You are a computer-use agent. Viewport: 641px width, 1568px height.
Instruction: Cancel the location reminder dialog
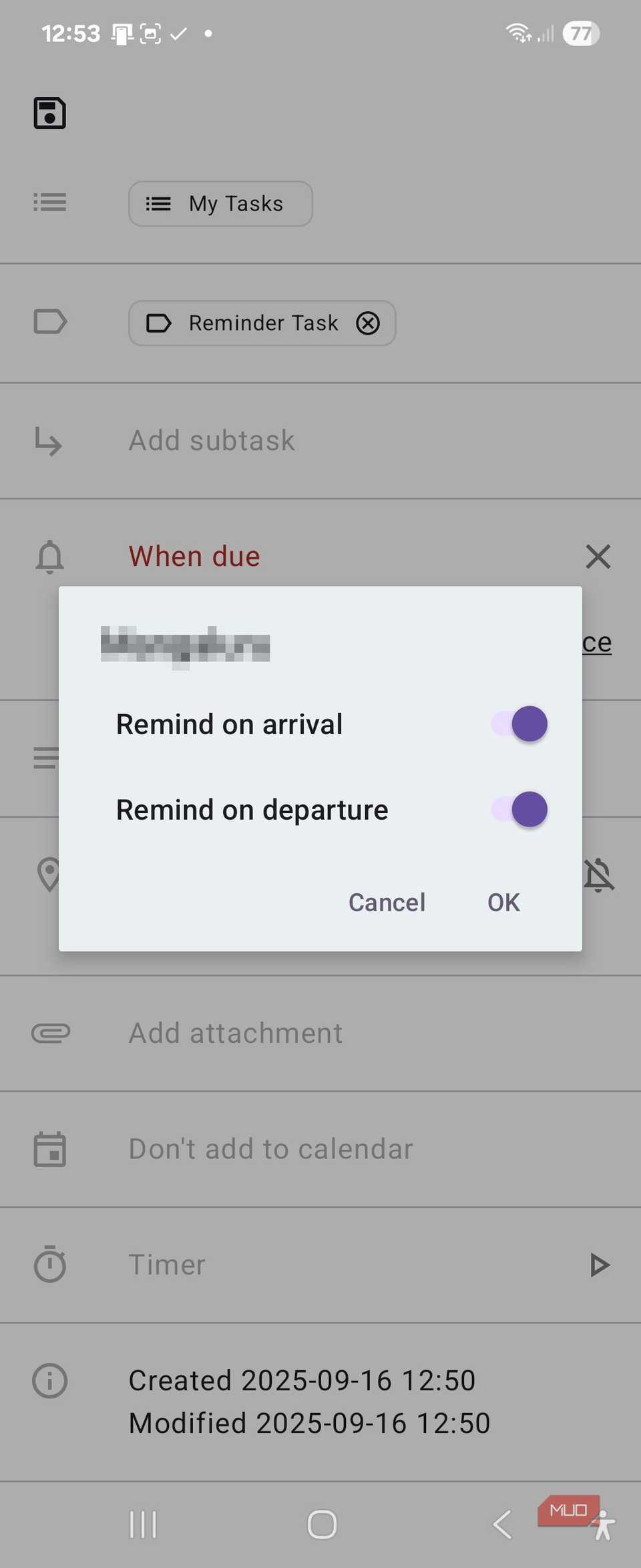pos(387,903)
